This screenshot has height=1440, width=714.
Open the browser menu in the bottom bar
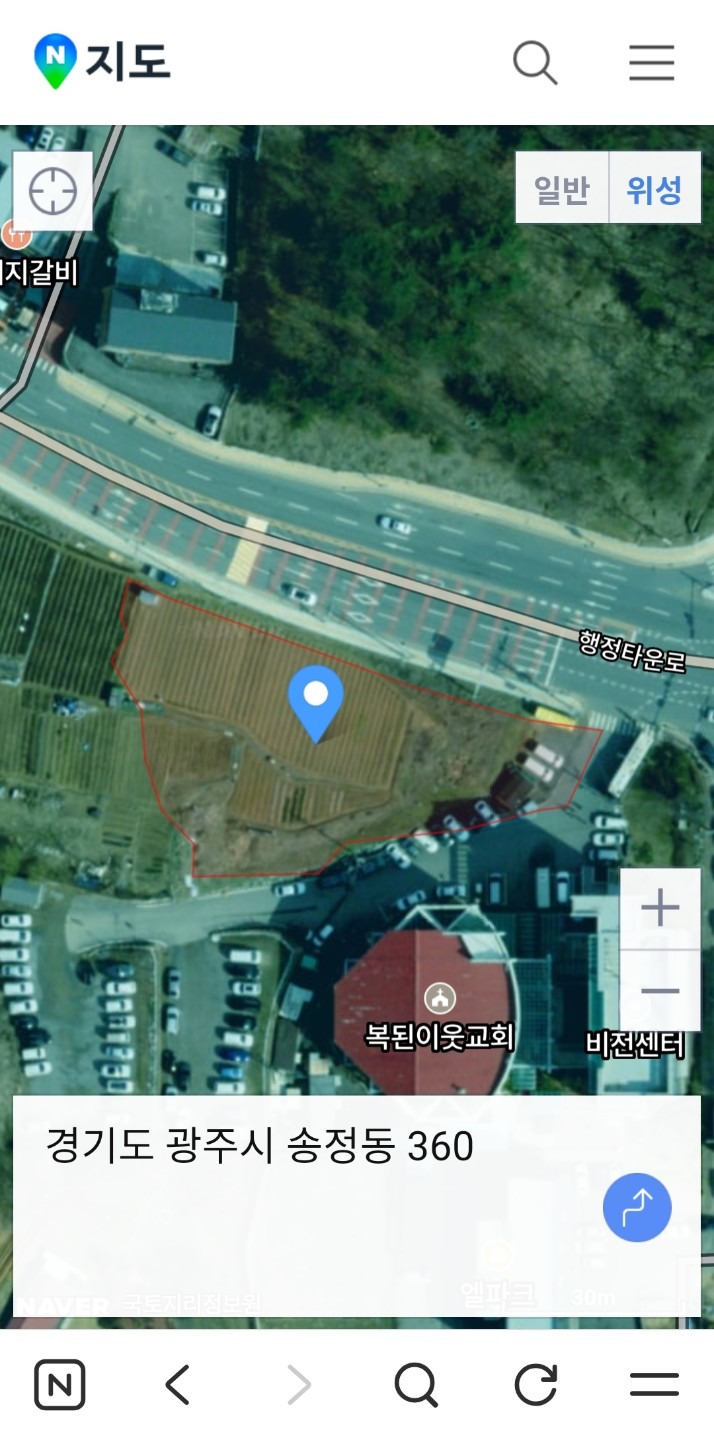coord(655,1385)
